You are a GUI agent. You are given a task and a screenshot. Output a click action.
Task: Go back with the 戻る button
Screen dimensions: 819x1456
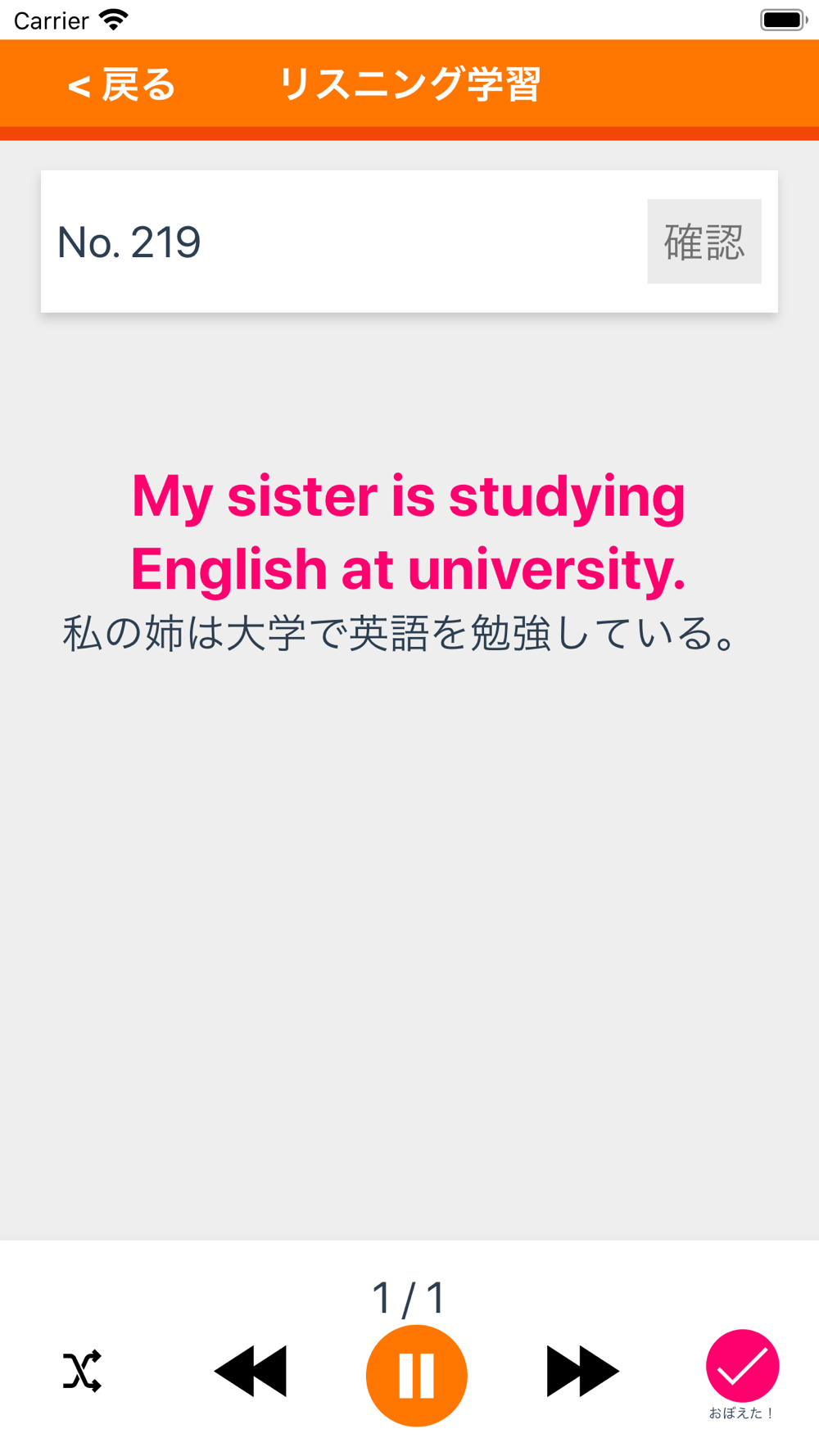pos(121,84)
